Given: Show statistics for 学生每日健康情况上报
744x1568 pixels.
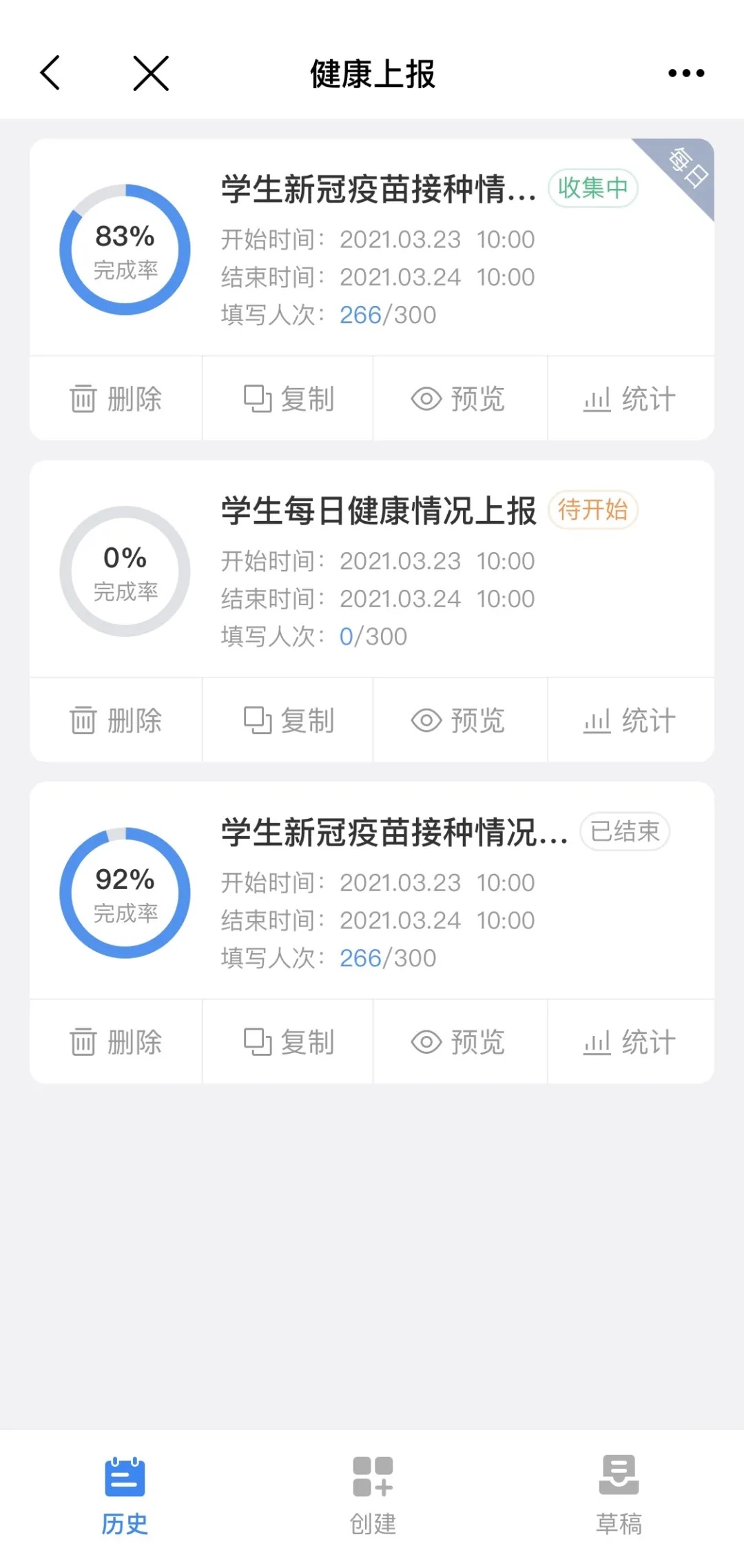Looking at the screenshot, I should point(630,721).
